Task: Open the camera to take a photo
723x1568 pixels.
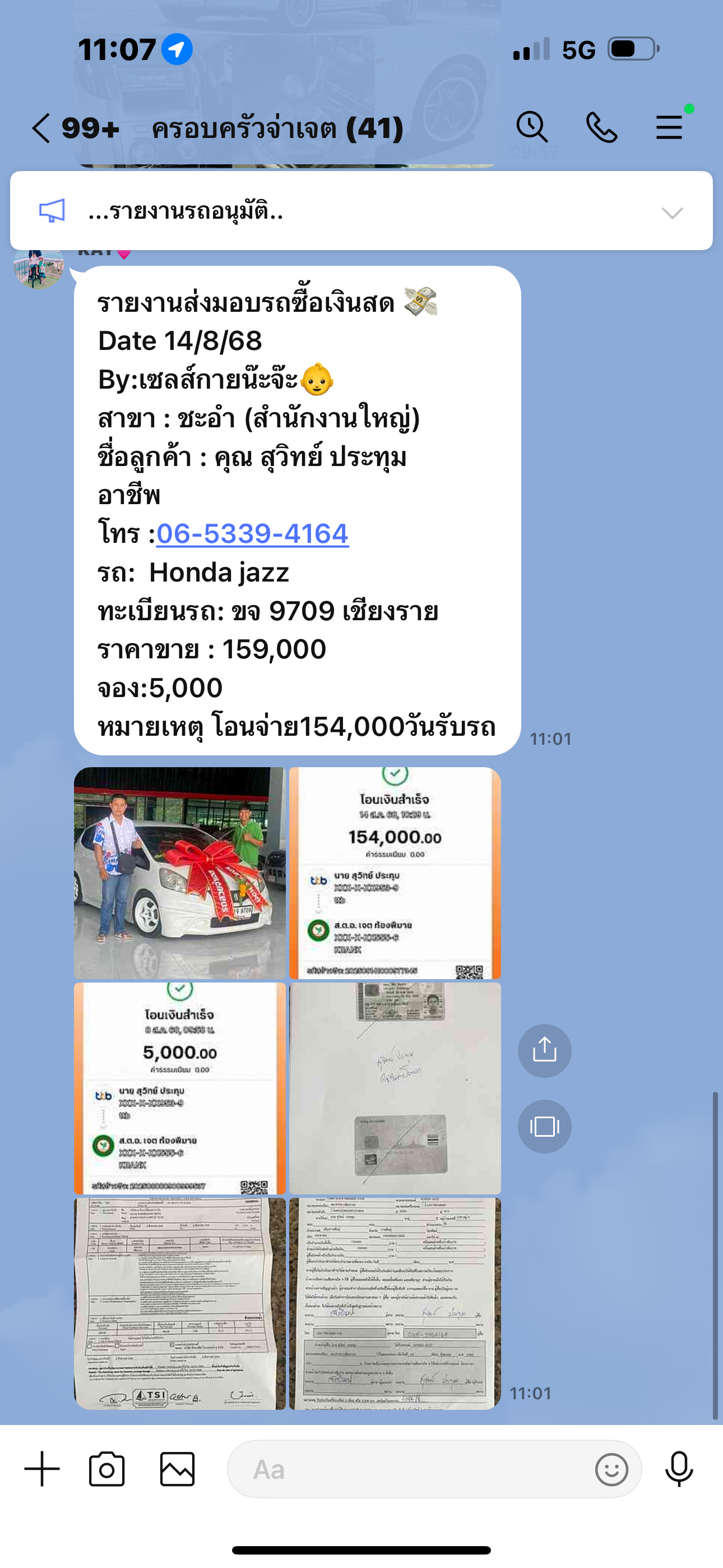Action: [107, 1469]
